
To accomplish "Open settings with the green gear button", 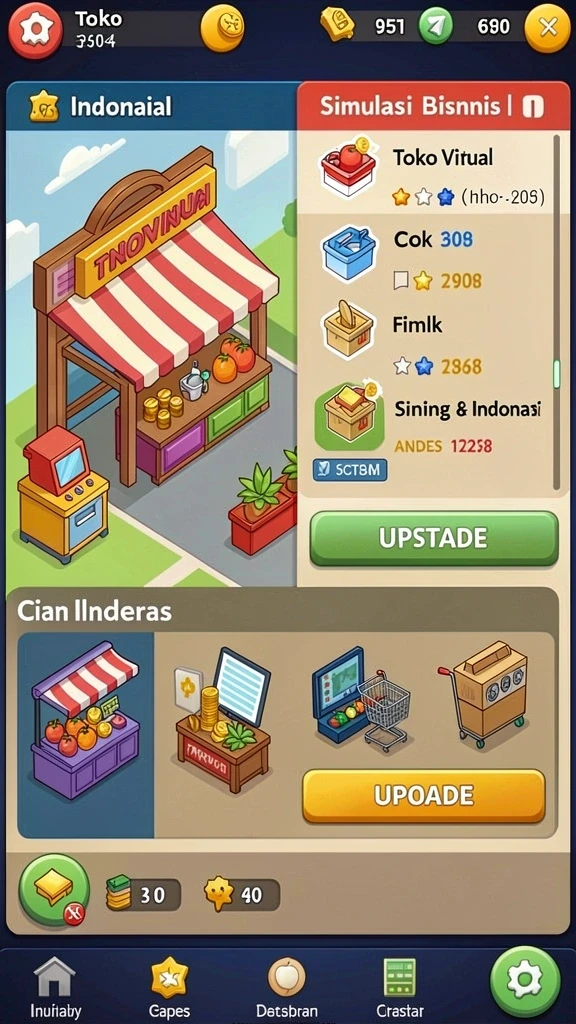I will [525, 982].
